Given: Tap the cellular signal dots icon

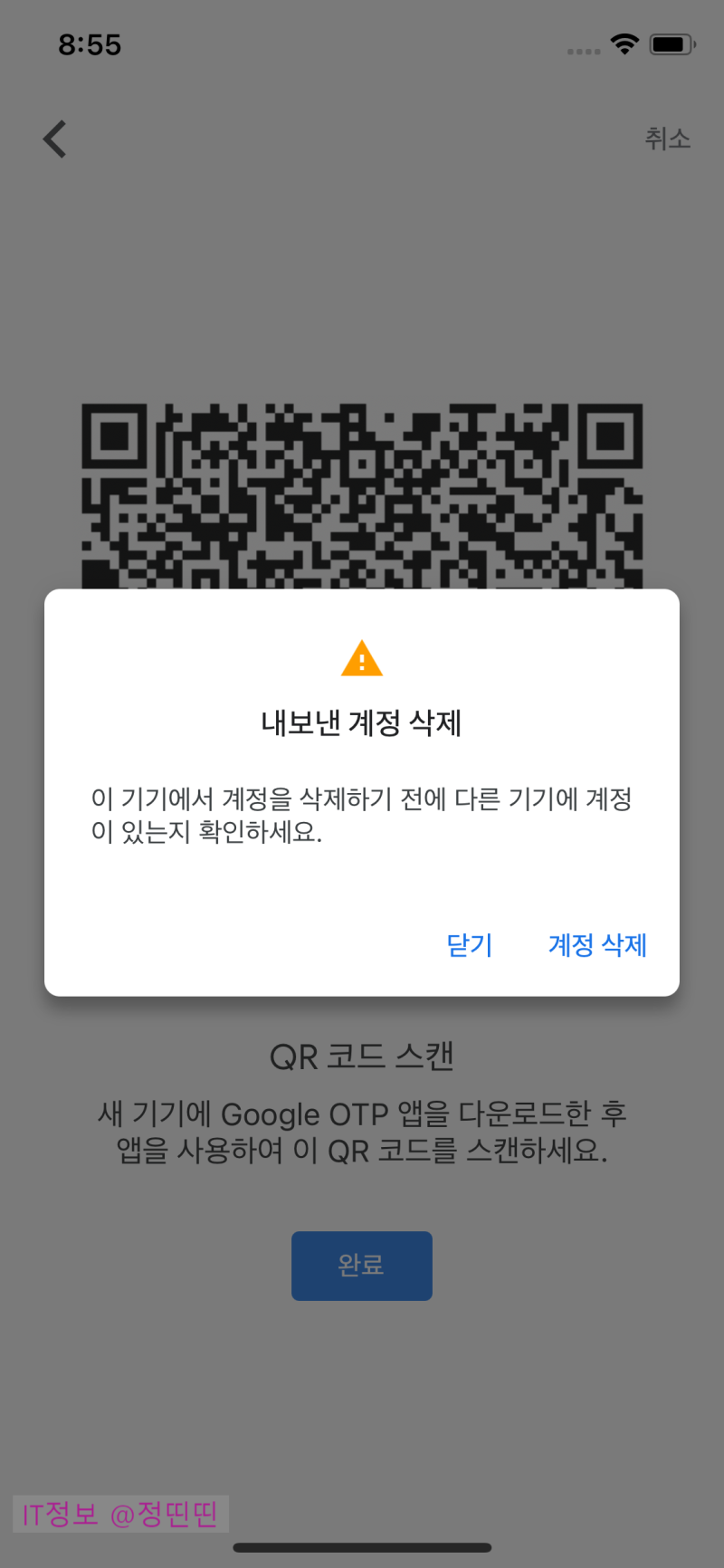Looking at the screenshot, I should pyautogui.click(x=583, y=51).
